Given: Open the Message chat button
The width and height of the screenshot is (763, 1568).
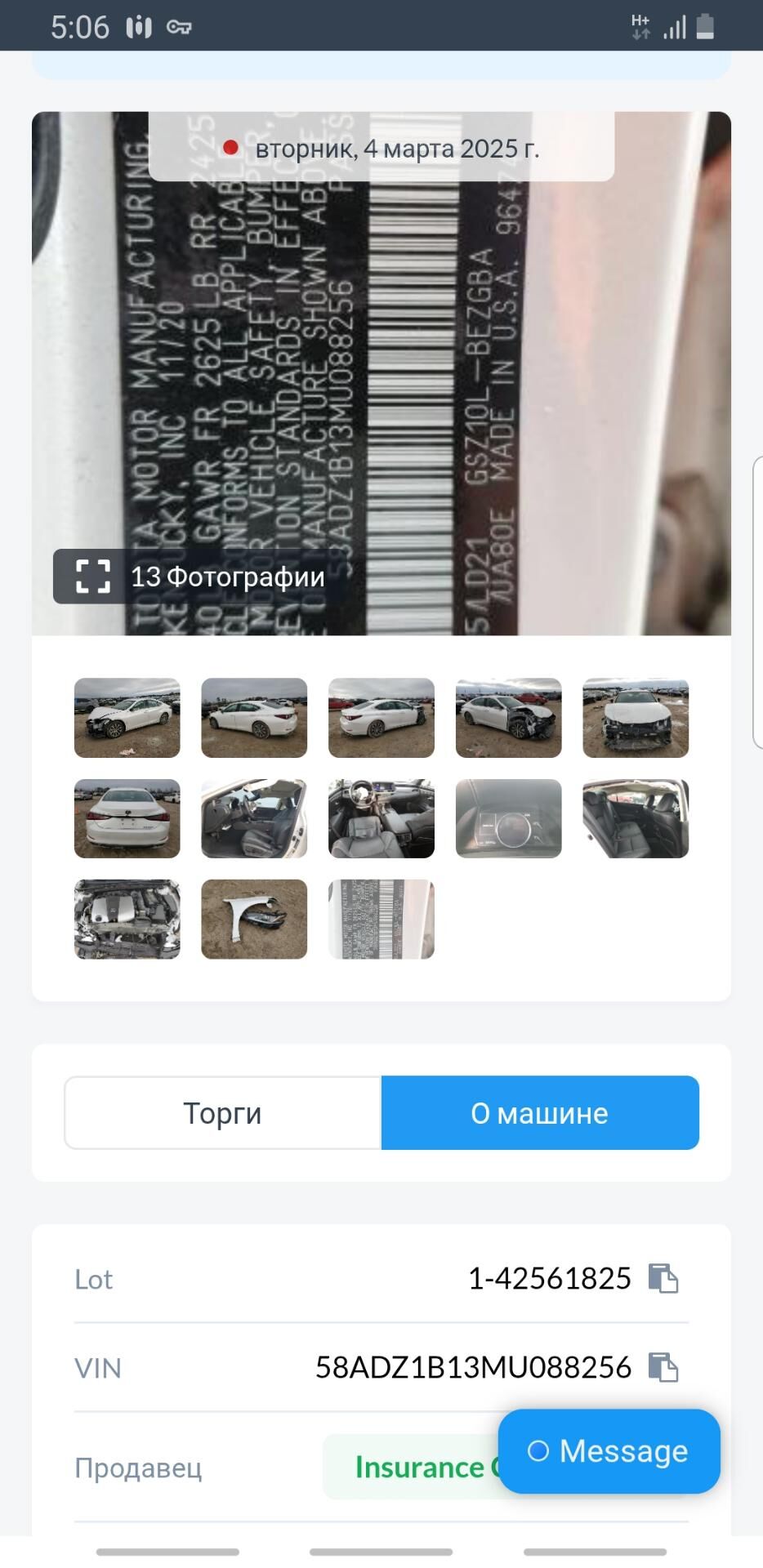Looking at the screenshot, I should click(609, 1451).
